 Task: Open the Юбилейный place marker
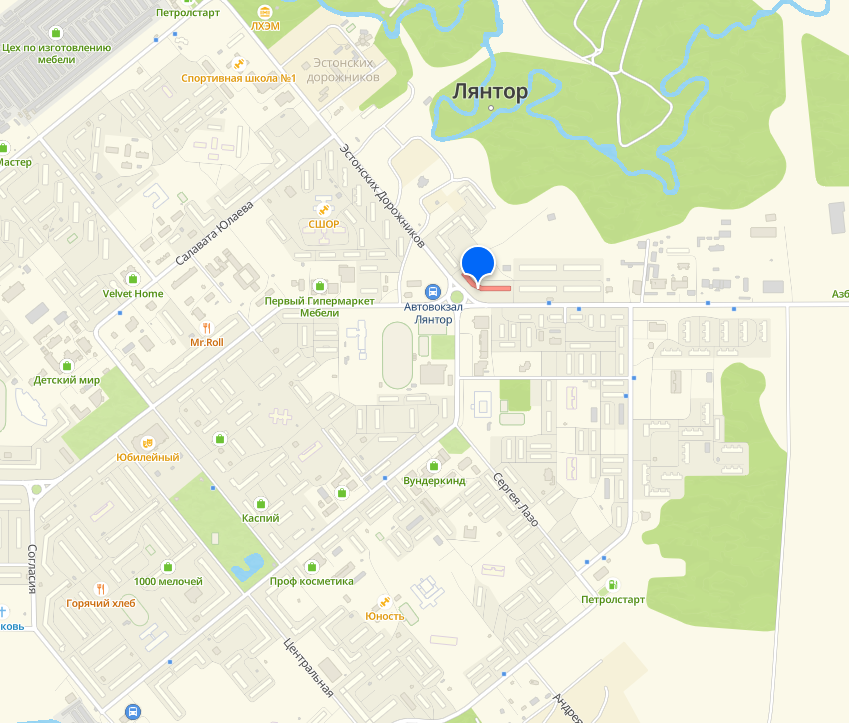pyautogui.click(x=148, y=442)
